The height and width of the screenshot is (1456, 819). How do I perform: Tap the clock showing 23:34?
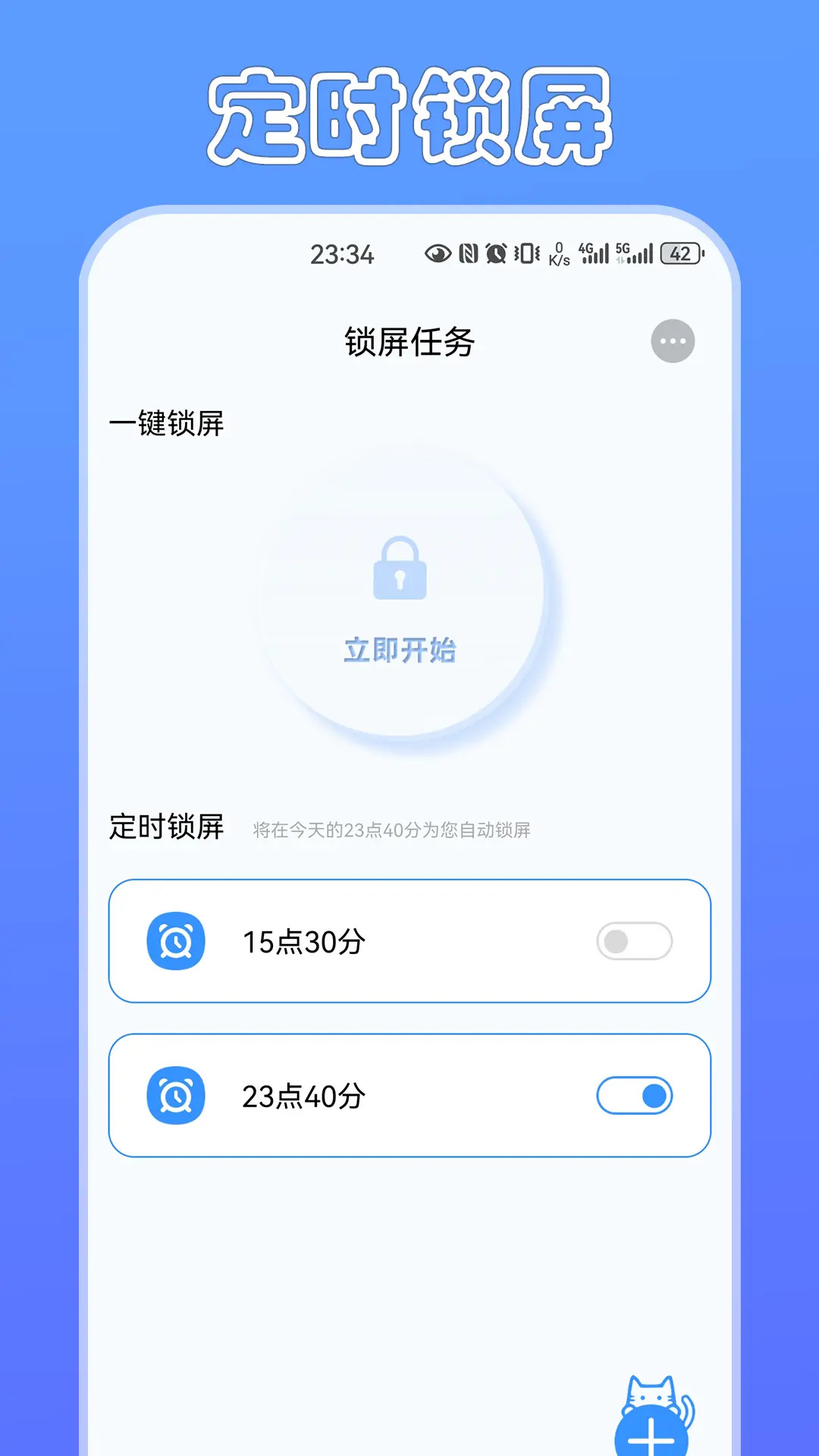point(341,255)
